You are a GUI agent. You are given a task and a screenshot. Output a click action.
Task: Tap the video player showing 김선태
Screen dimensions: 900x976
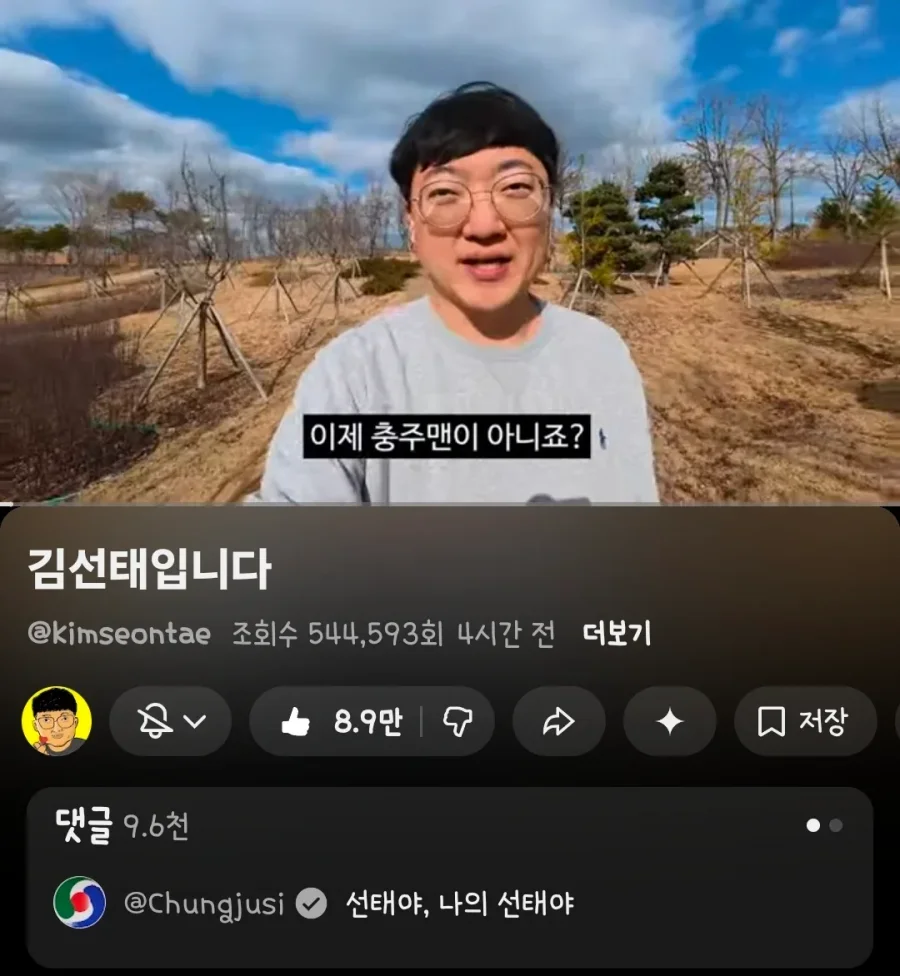point(450,250)
